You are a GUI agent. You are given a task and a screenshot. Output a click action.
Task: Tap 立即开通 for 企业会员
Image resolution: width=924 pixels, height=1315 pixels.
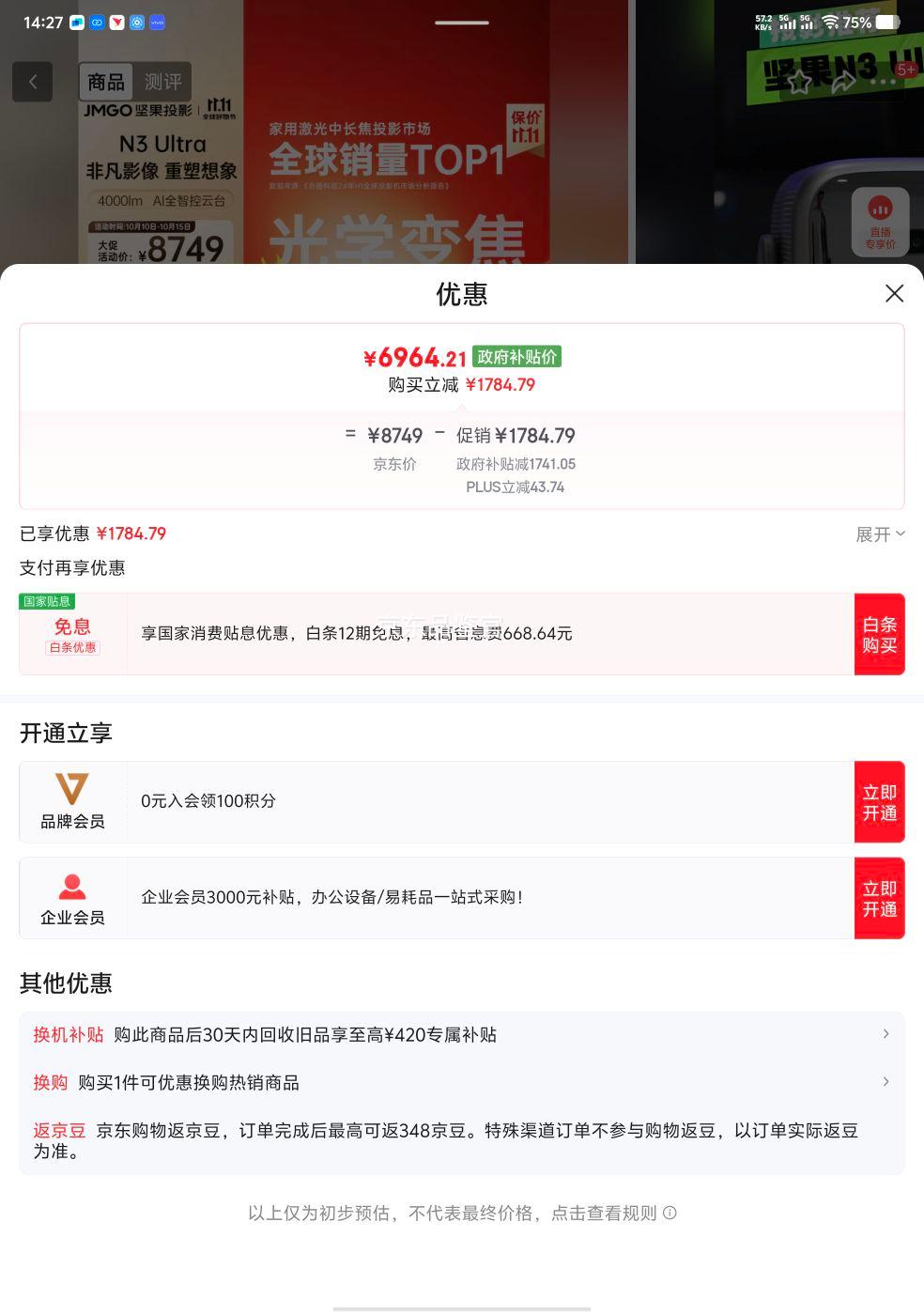[x=879, y=898]
